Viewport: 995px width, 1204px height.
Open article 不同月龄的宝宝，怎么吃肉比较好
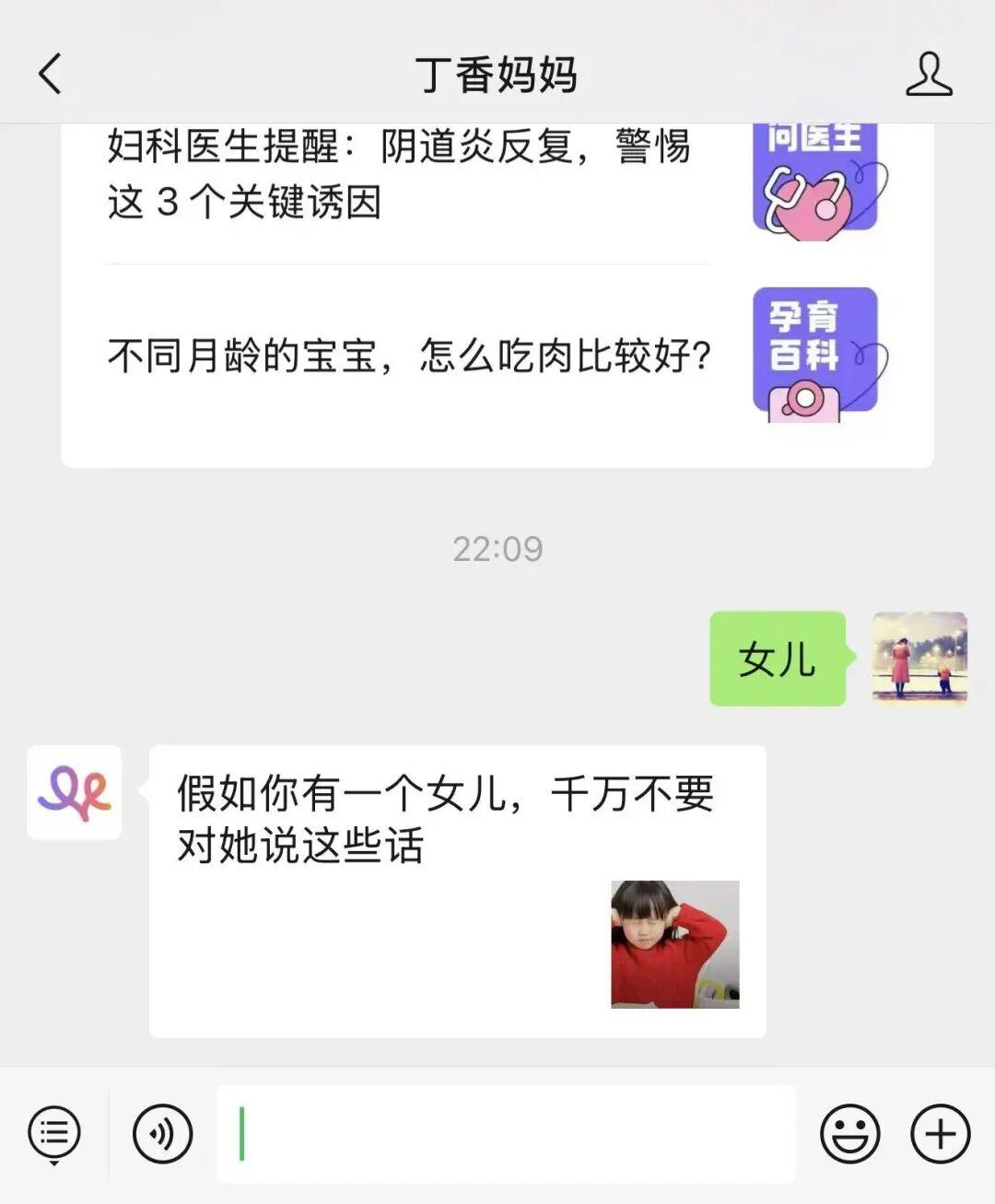[410, 356]
